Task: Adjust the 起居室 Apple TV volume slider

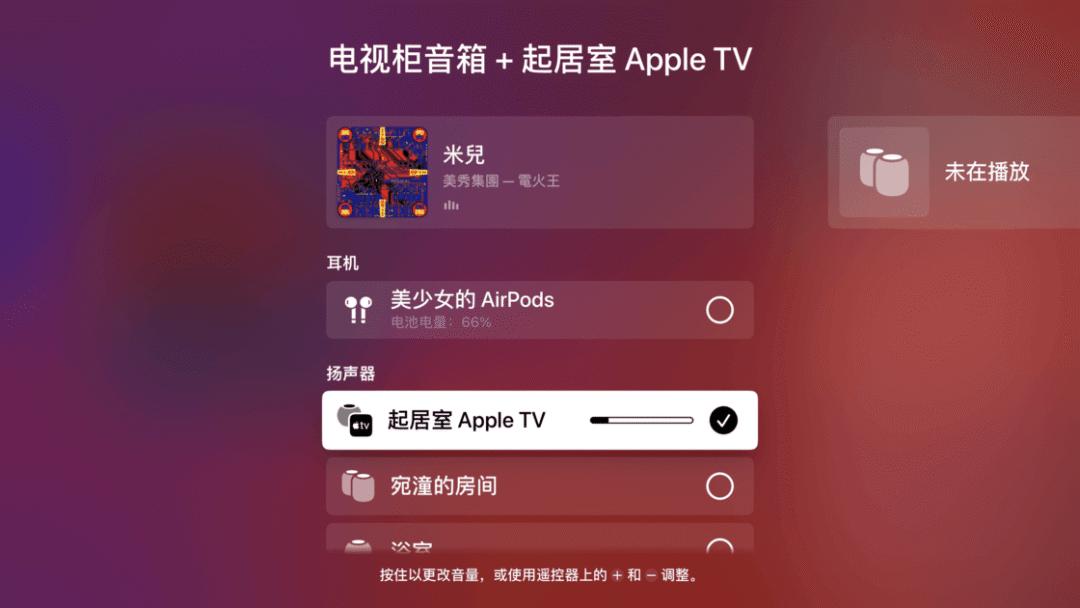Action: point(641,421)
